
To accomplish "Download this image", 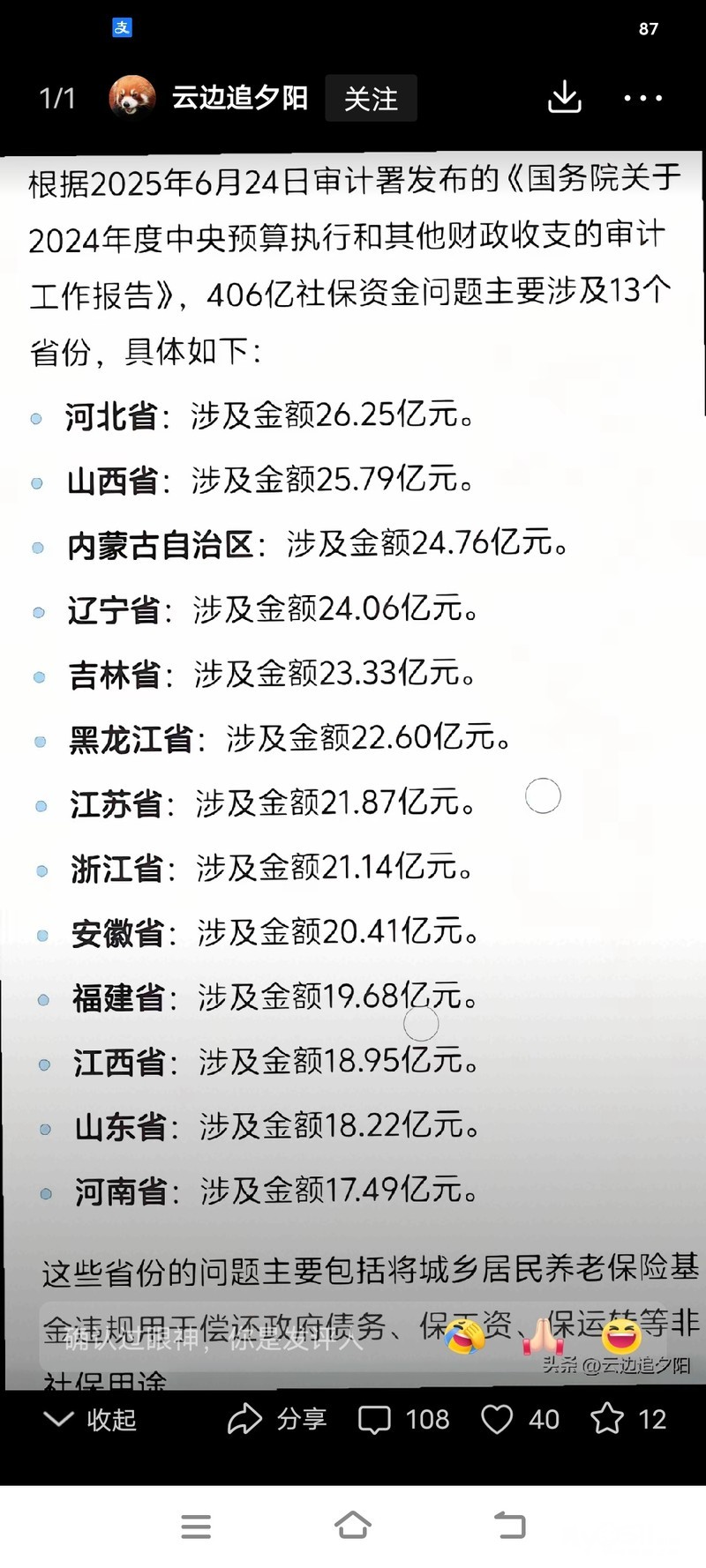I will (x=565, y=97).
